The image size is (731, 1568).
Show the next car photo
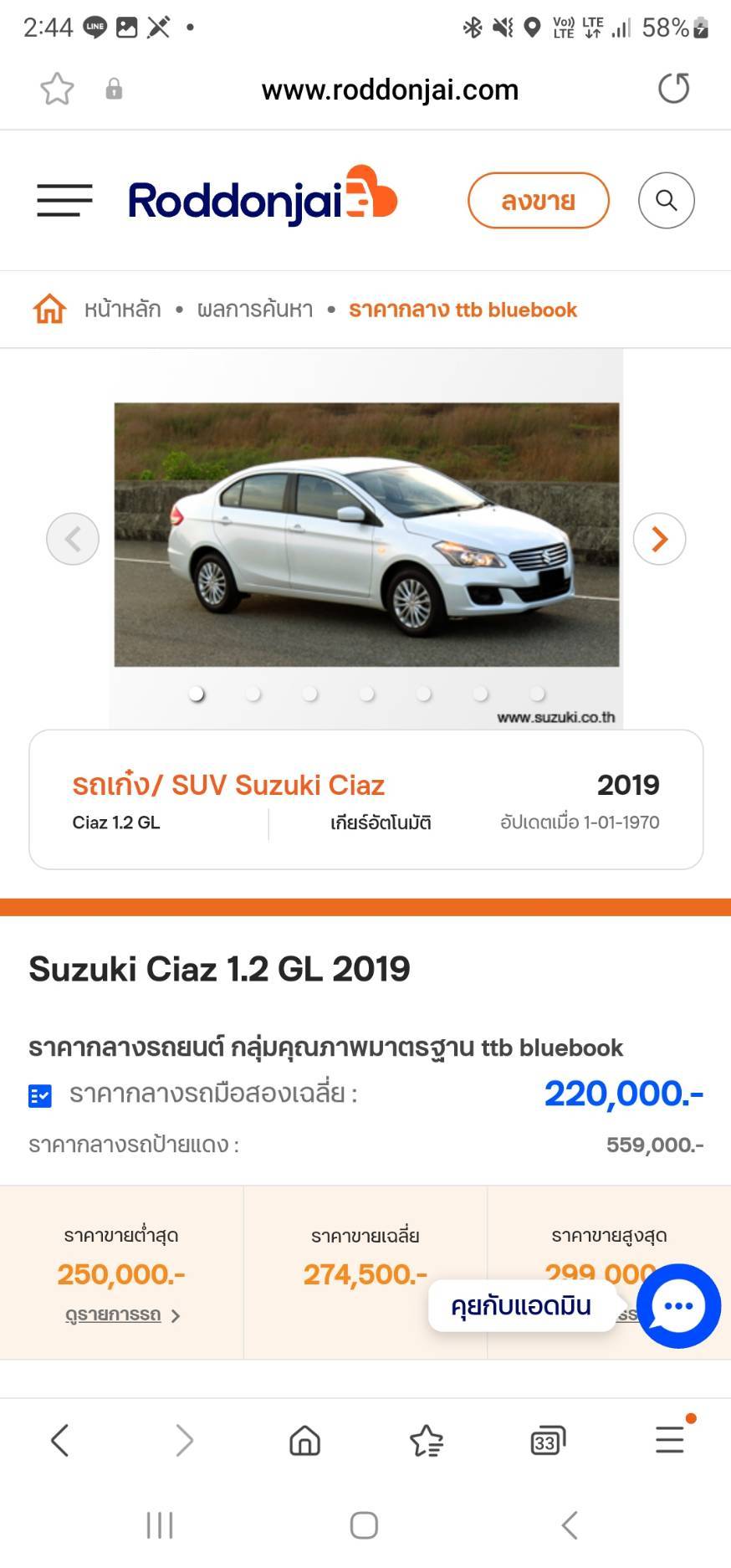coord(659,539)
